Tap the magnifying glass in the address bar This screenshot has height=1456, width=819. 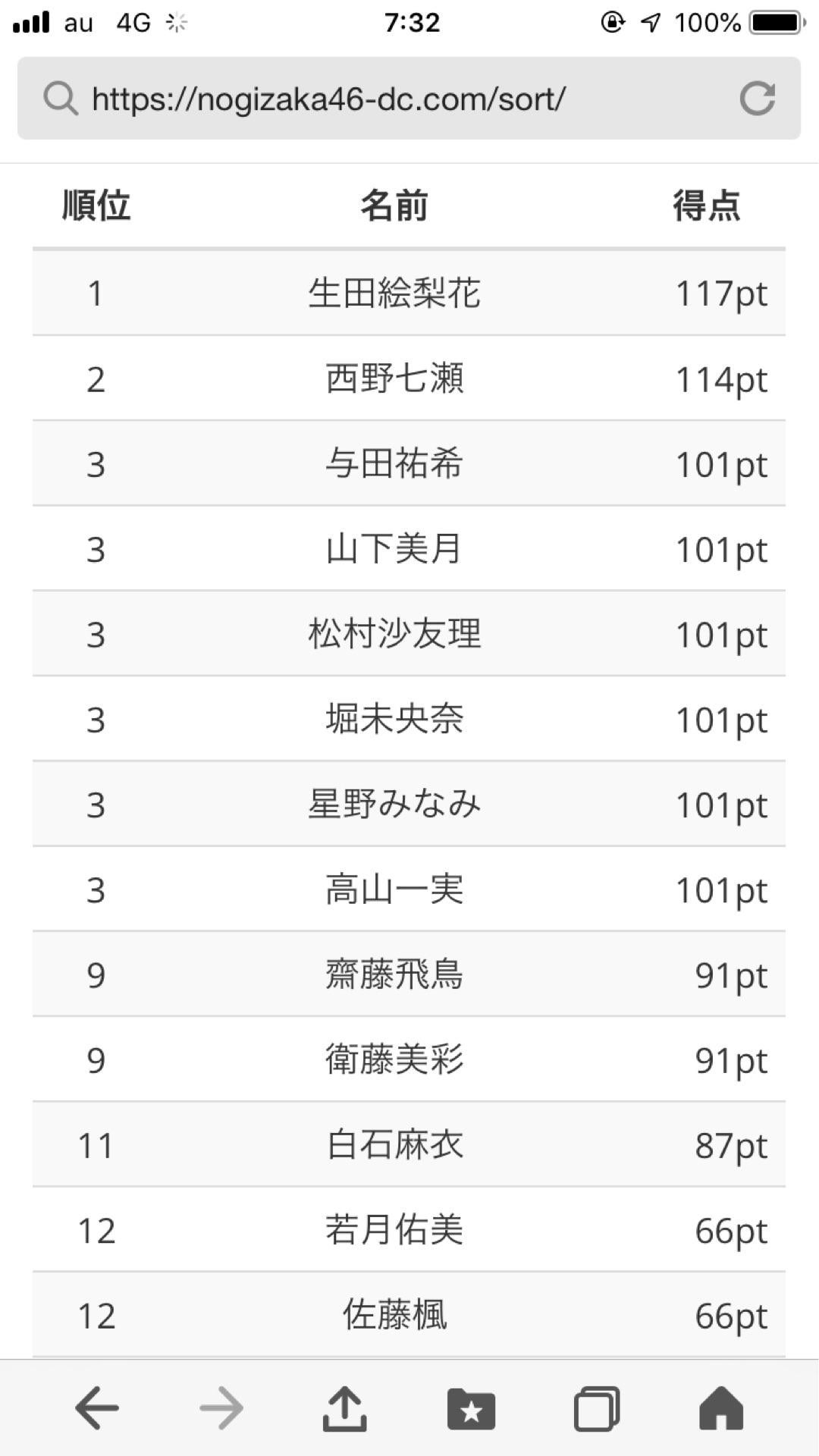pyautogui.click(x=61, y=98)
